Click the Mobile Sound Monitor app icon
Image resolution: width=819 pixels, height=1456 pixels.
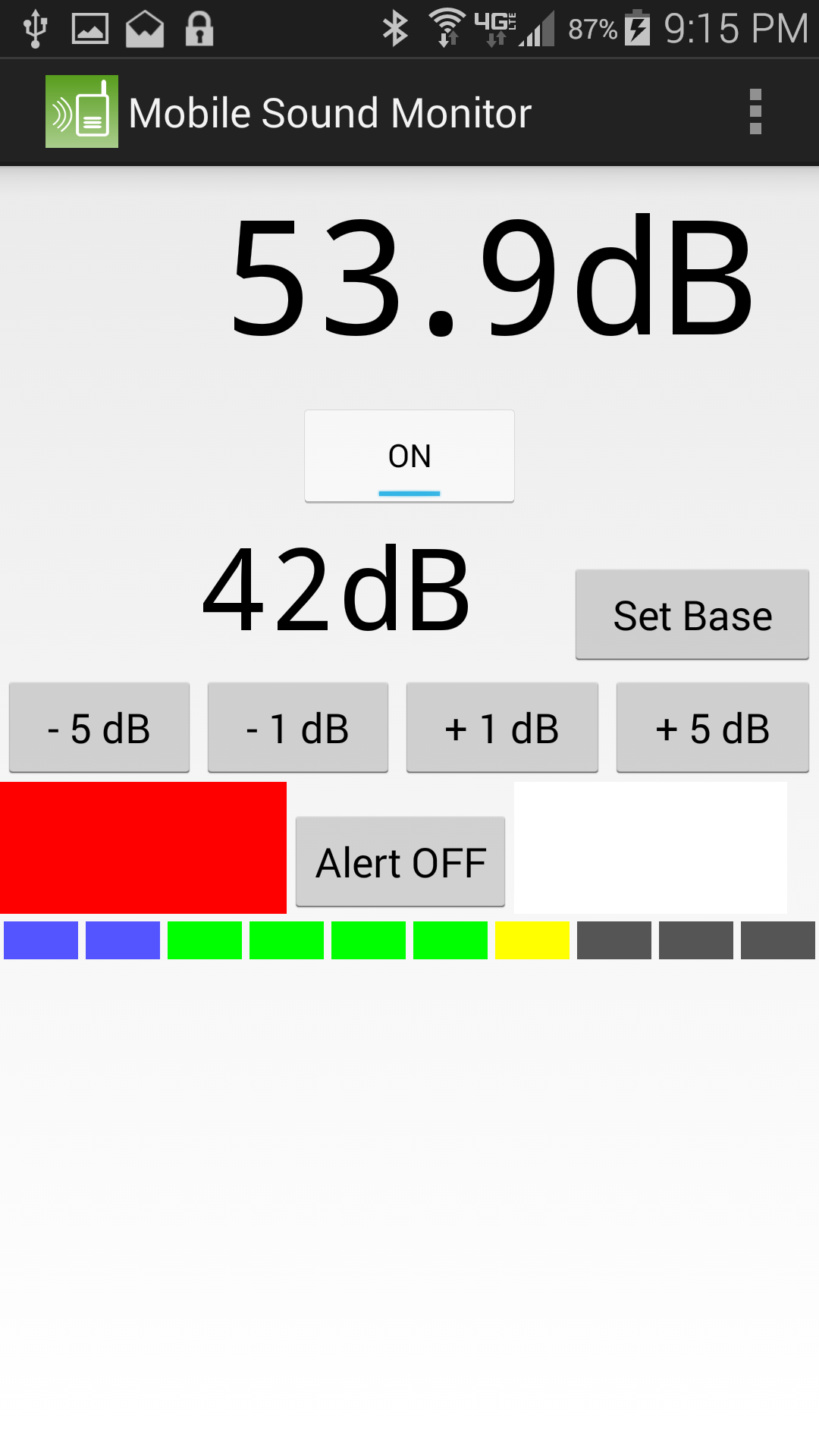coord(82,111)
